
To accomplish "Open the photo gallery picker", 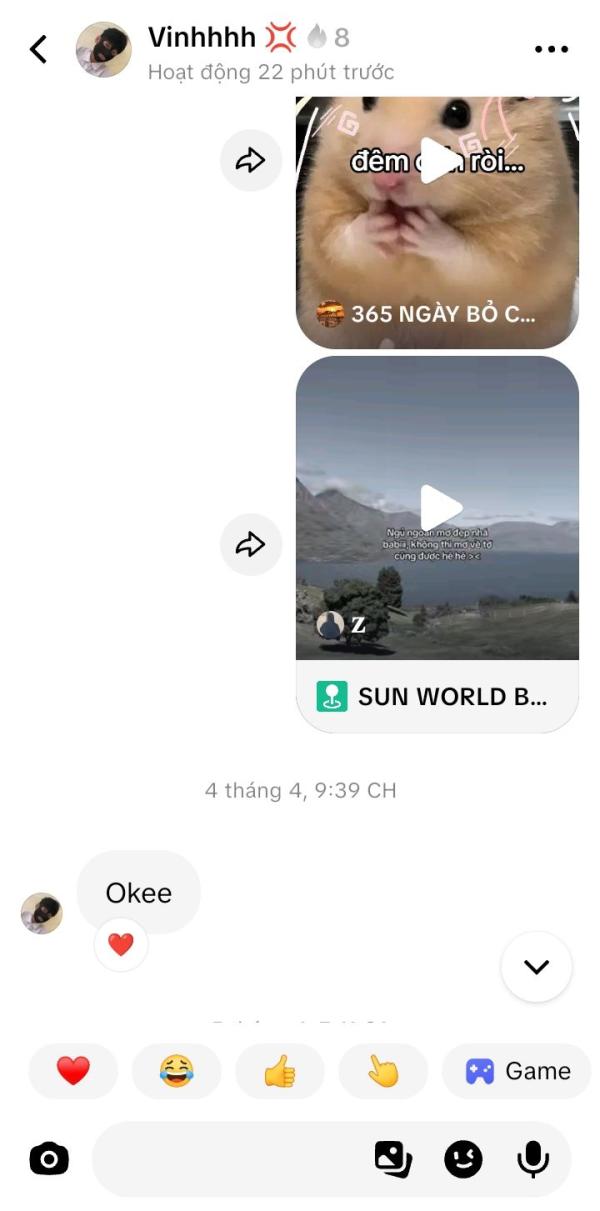I will pyautogui.click(x=393, y=1159).
